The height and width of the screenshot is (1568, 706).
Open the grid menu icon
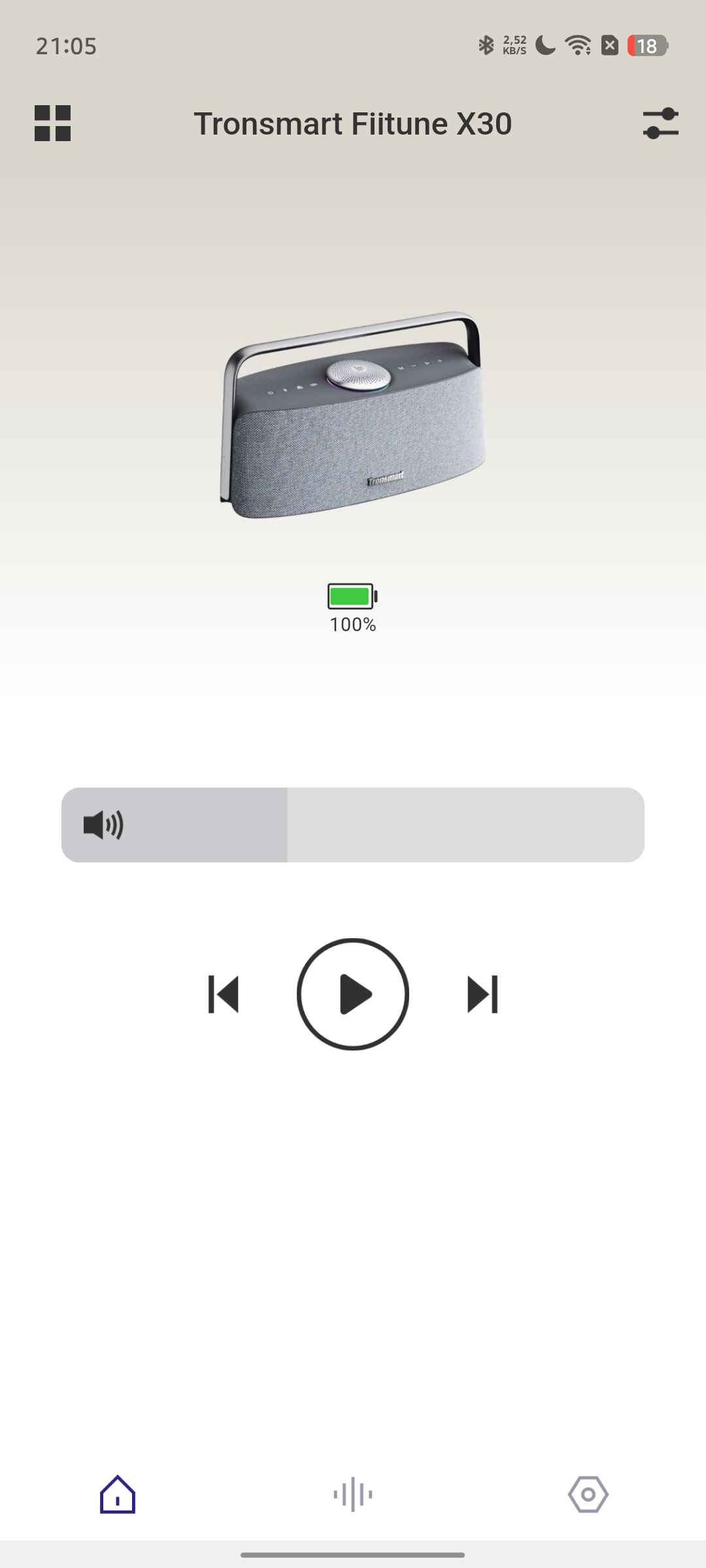coord(52,123)
